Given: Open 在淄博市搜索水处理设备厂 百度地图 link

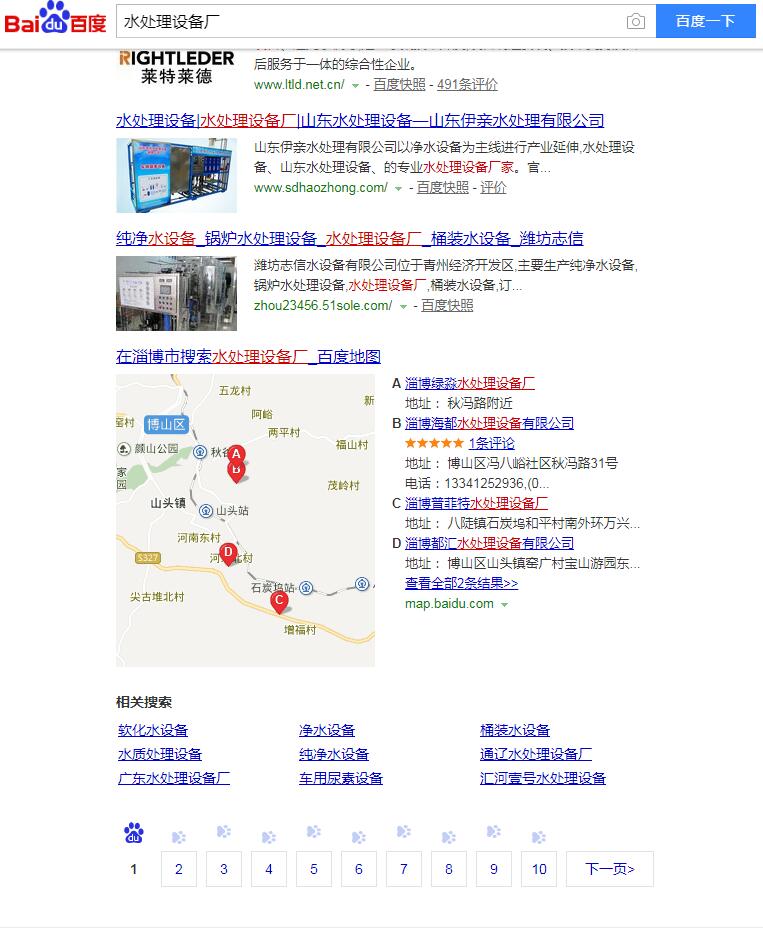Looking at the screenshot, I should [x=248, y=357].
